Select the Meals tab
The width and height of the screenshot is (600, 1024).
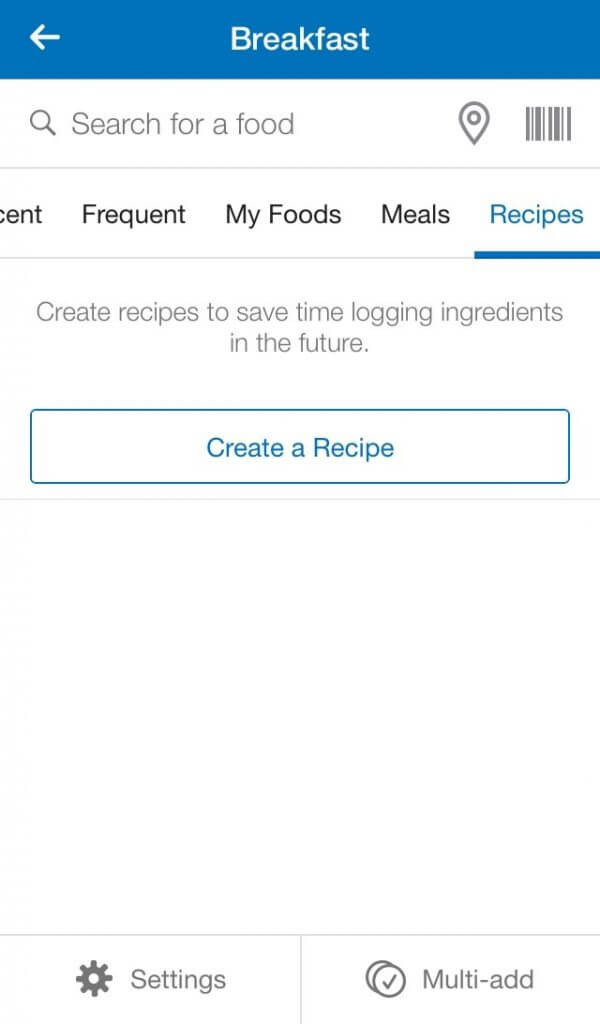[416, 215]
